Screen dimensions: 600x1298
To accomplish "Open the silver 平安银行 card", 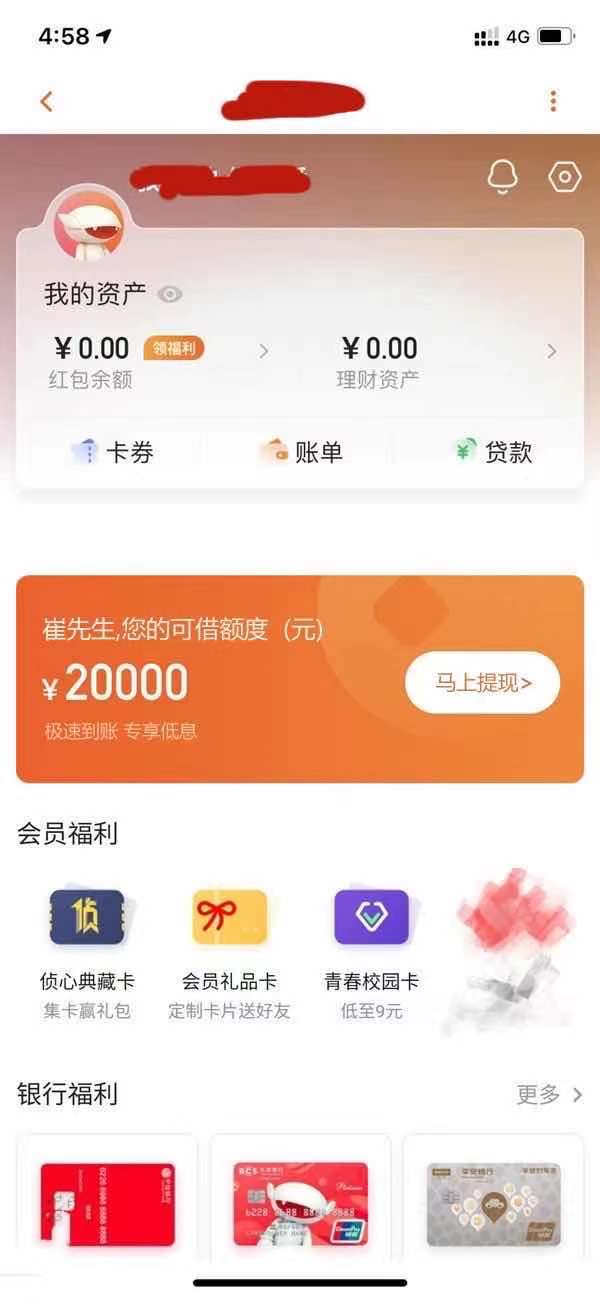I will pos(493,1204).
